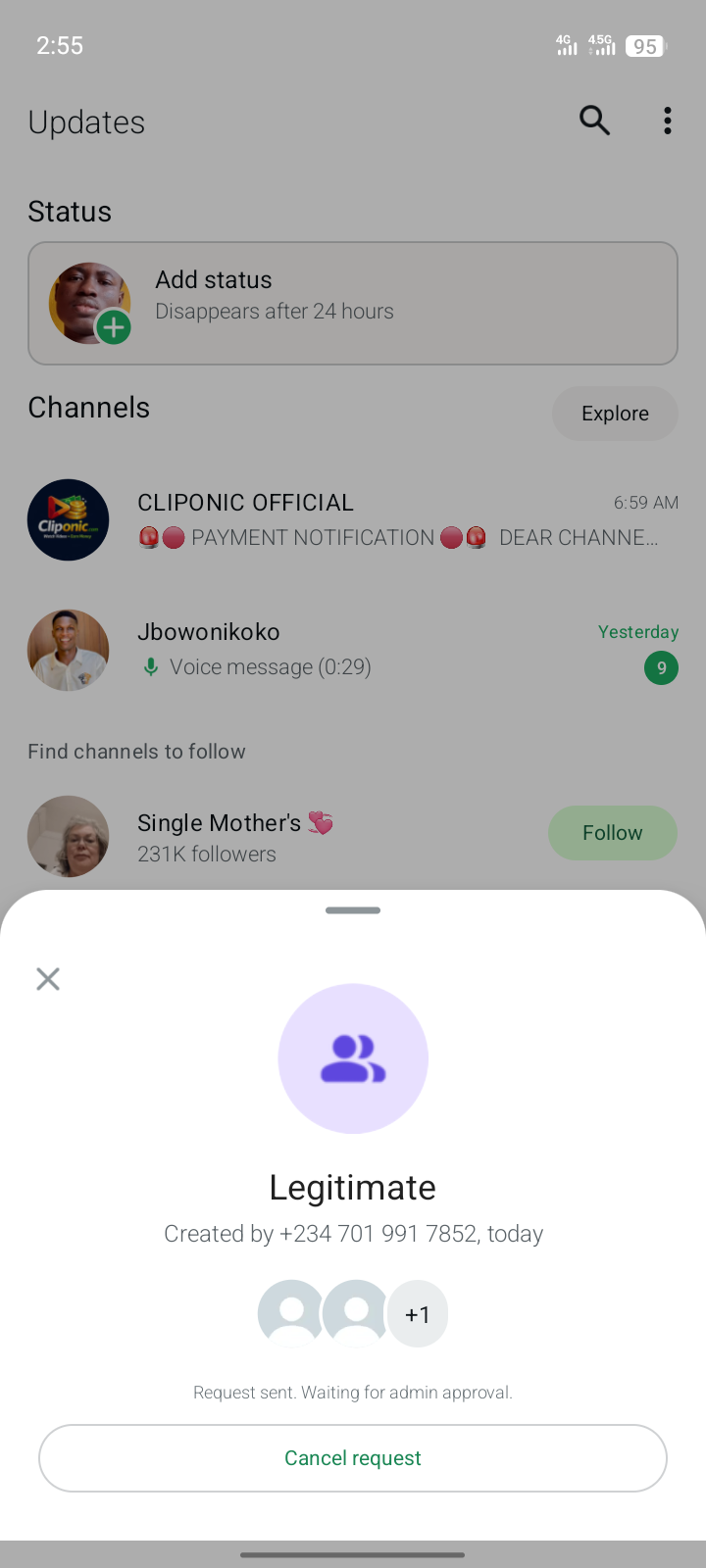Open the three-dot overflow menu
The height and width of the screenshot is (1568, 706).
coord(668,121)
